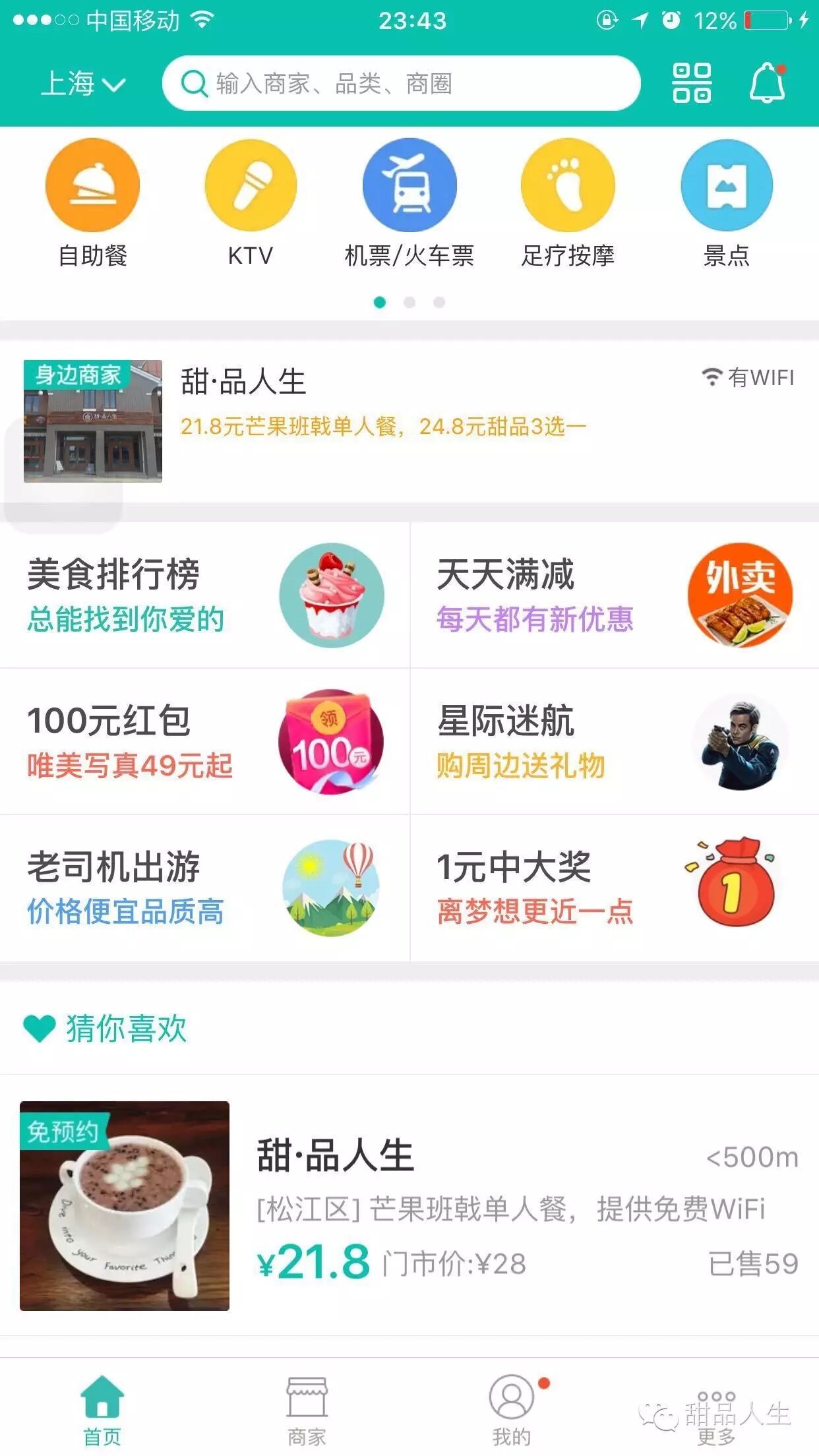View the 甜·品人生 ¥21.8 deal

point(409,1205)
